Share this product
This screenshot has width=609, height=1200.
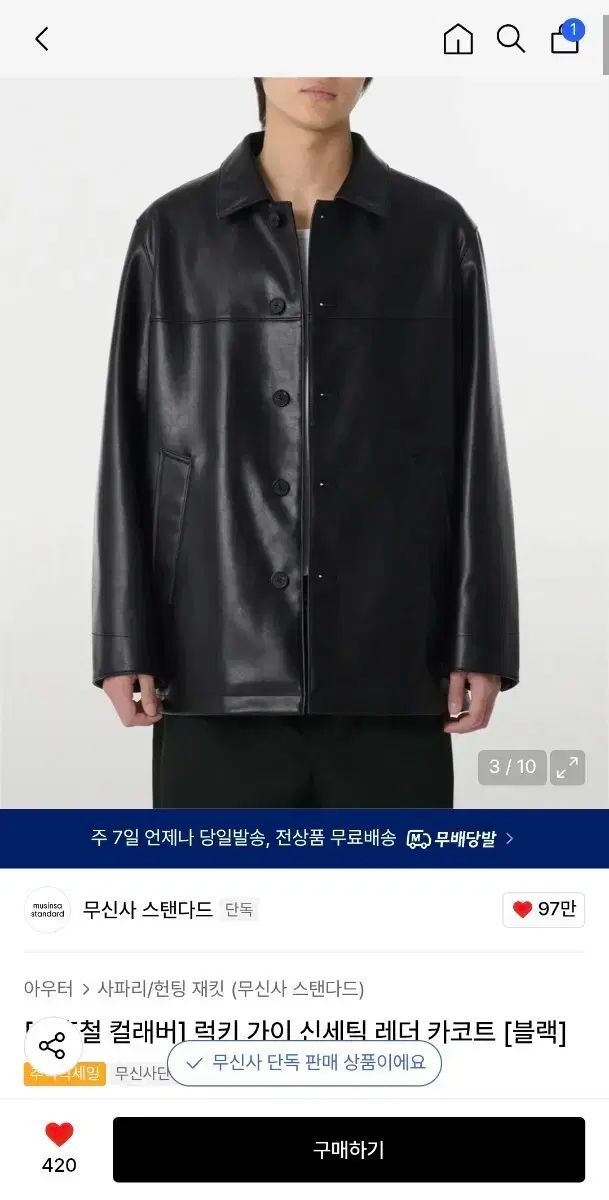click(52, 1047)
